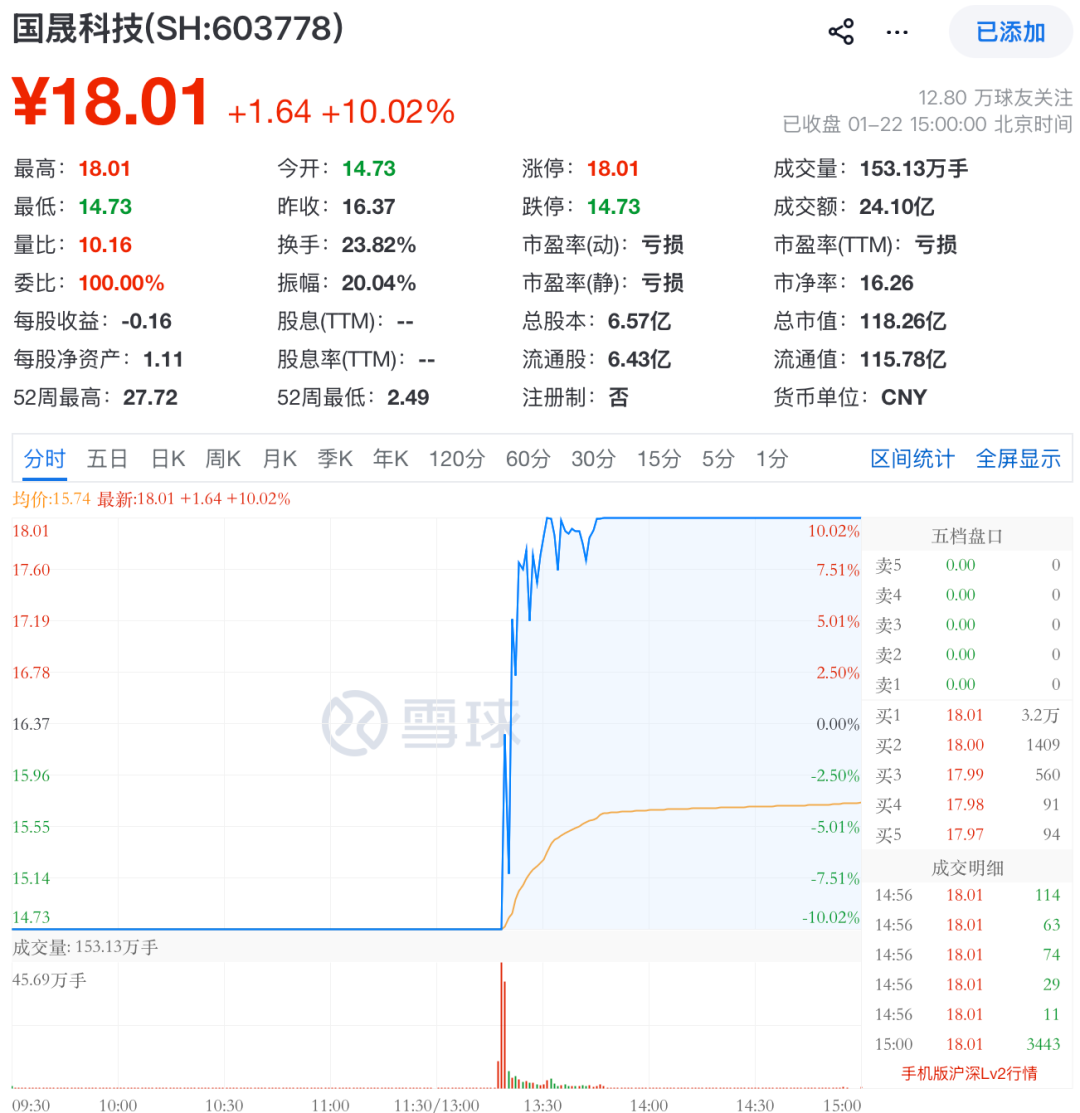Select the 120分 interval chart

tap(456, 458)
